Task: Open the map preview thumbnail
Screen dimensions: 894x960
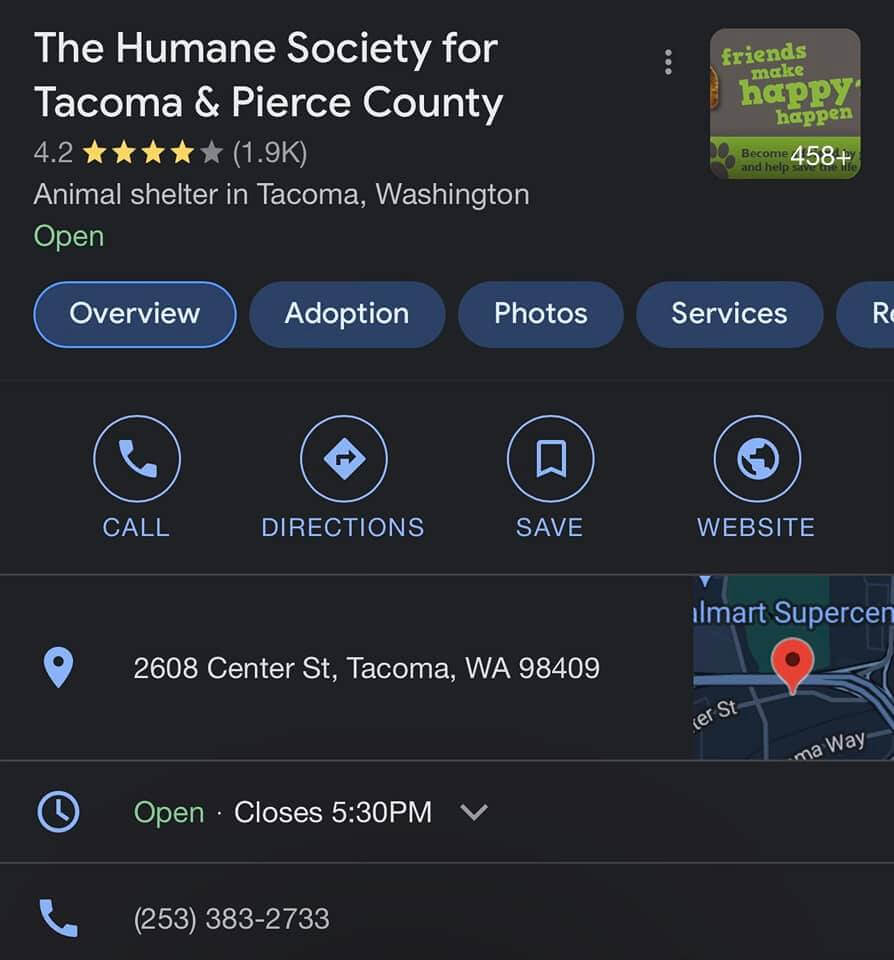Action: 792,667
